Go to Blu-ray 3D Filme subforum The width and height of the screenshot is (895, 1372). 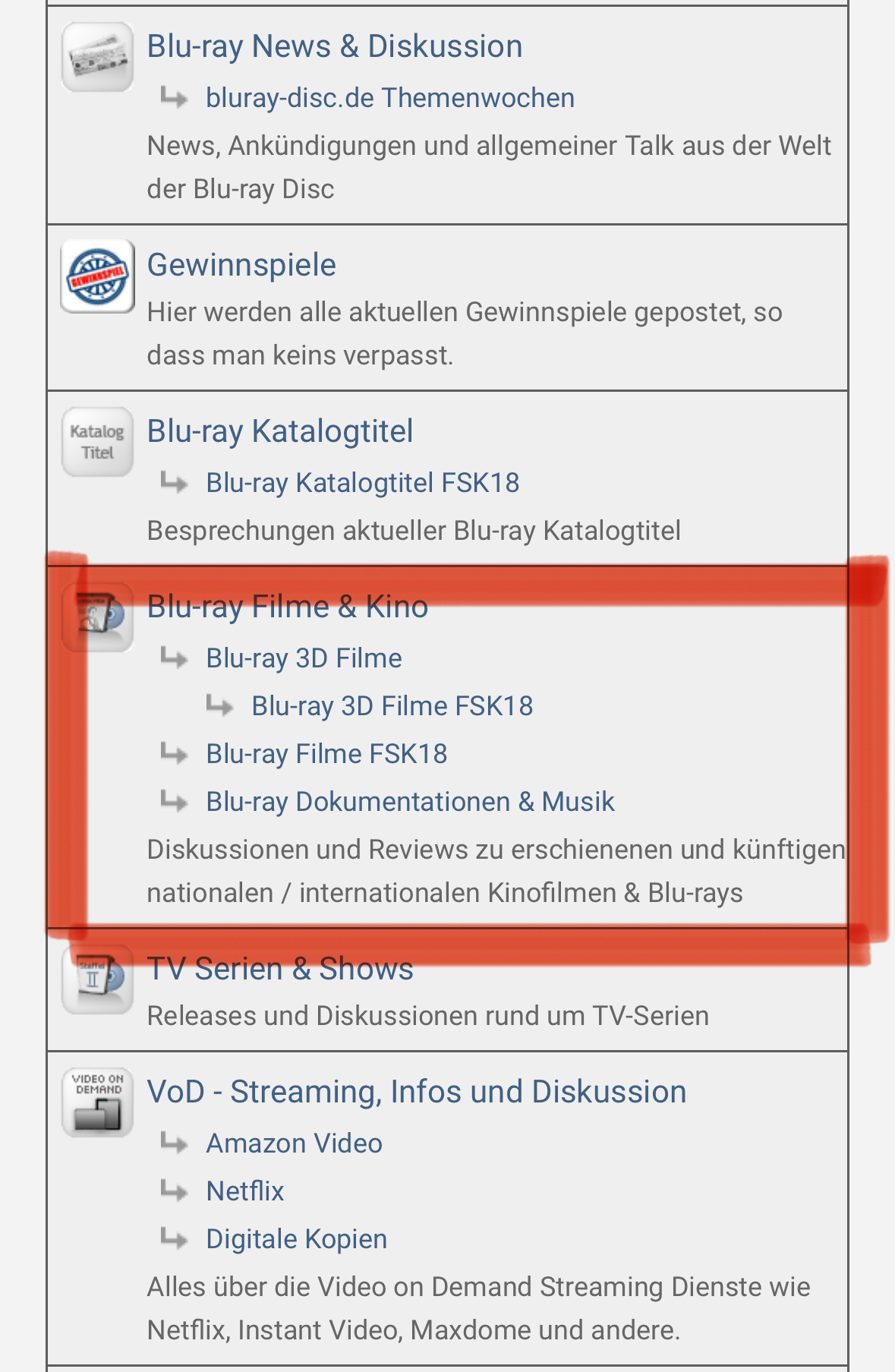(x=304, y=658)
